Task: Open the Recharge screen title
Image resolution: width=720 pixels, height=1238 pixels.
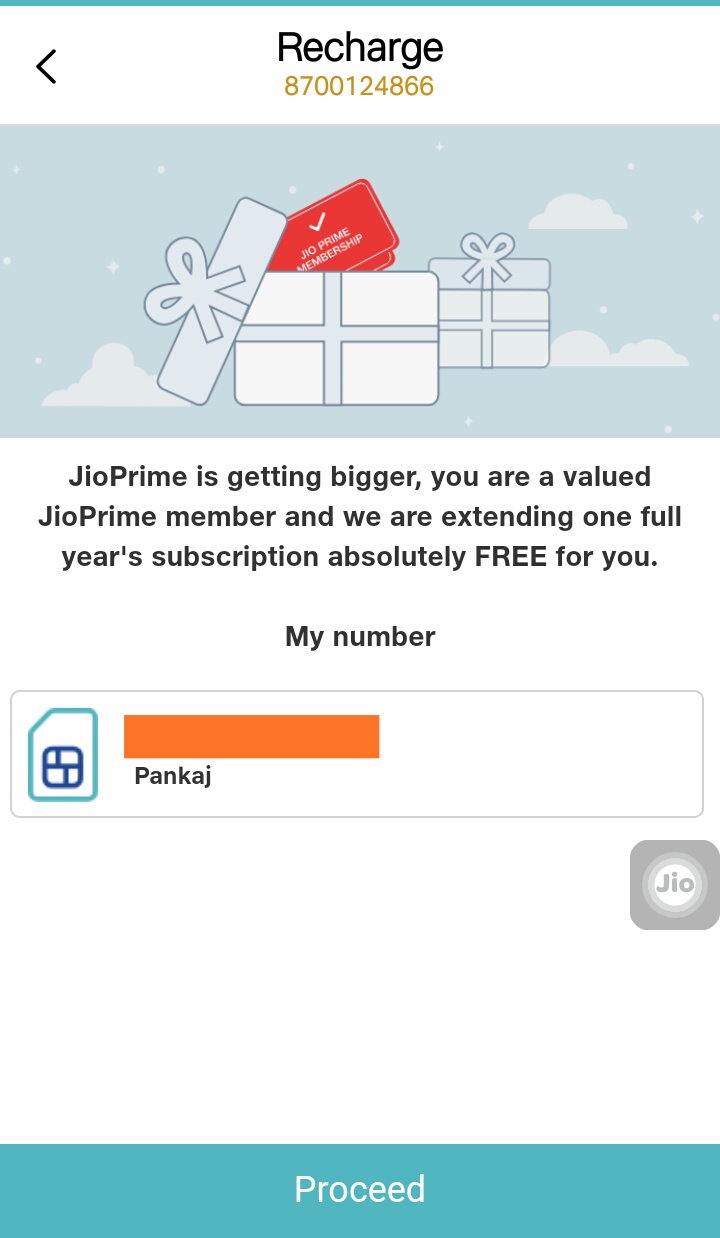Action: 359,47
